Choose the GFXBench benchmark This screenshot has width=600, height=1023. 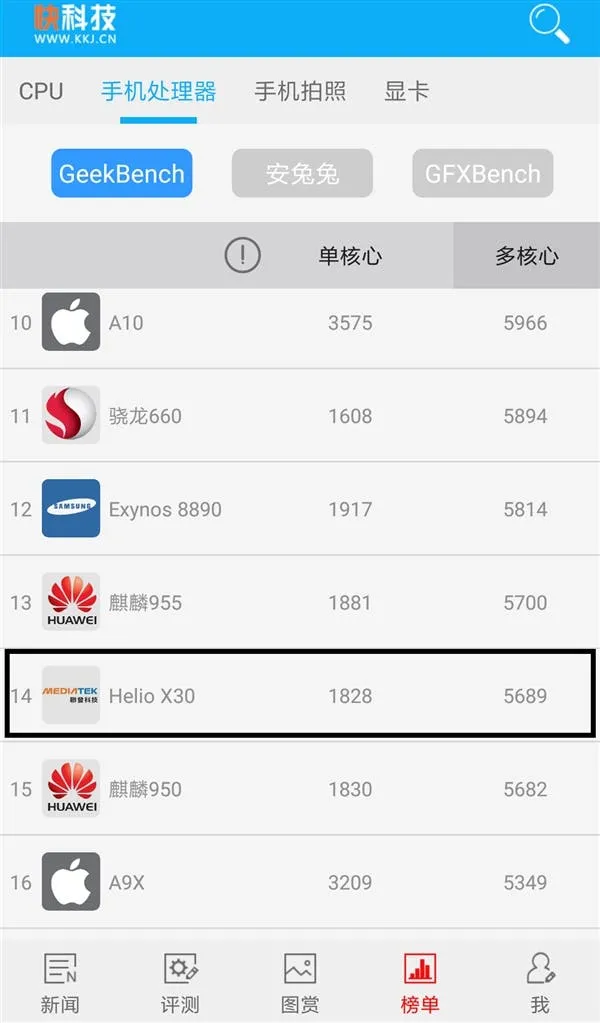[x=482, y=174]
